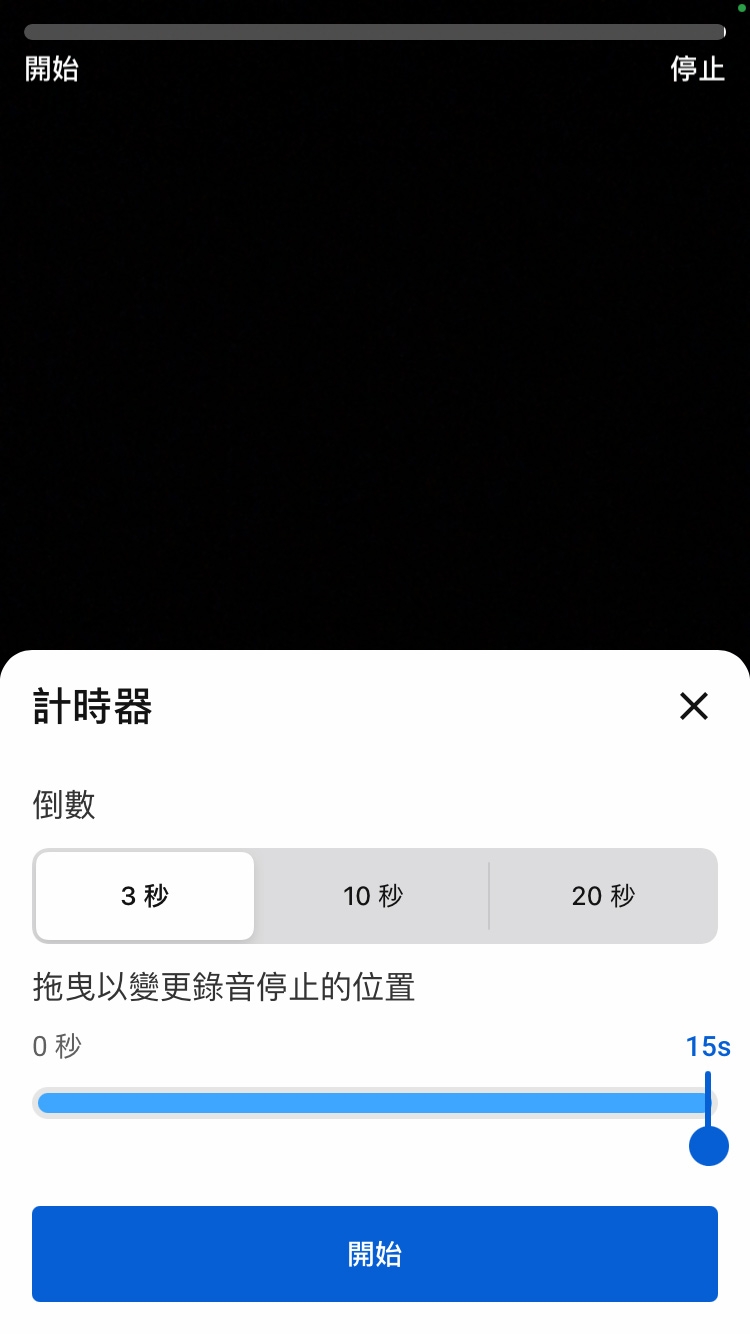Screen dimensions: 750x1334
Task: Tap the currently selected white 3 秒 segment
Action: (x=144, y=896)
